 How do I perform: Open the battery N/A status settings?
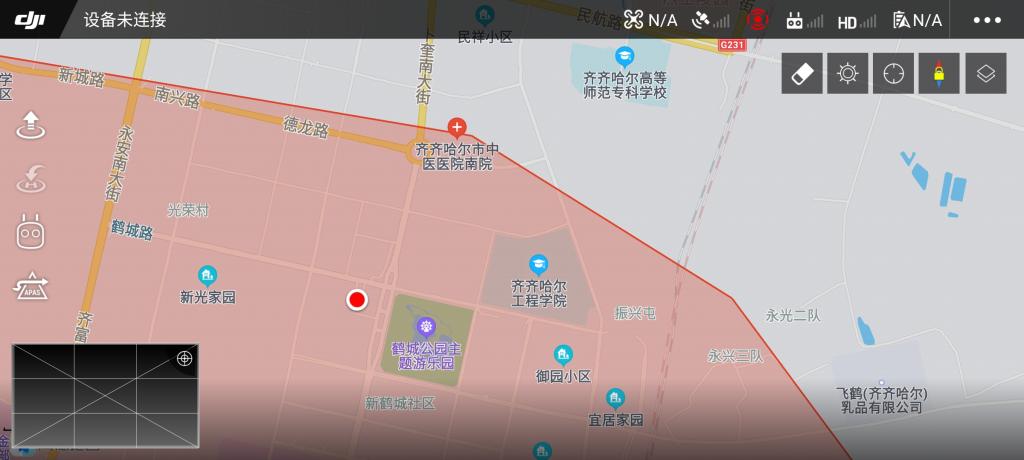pos(917,20)
